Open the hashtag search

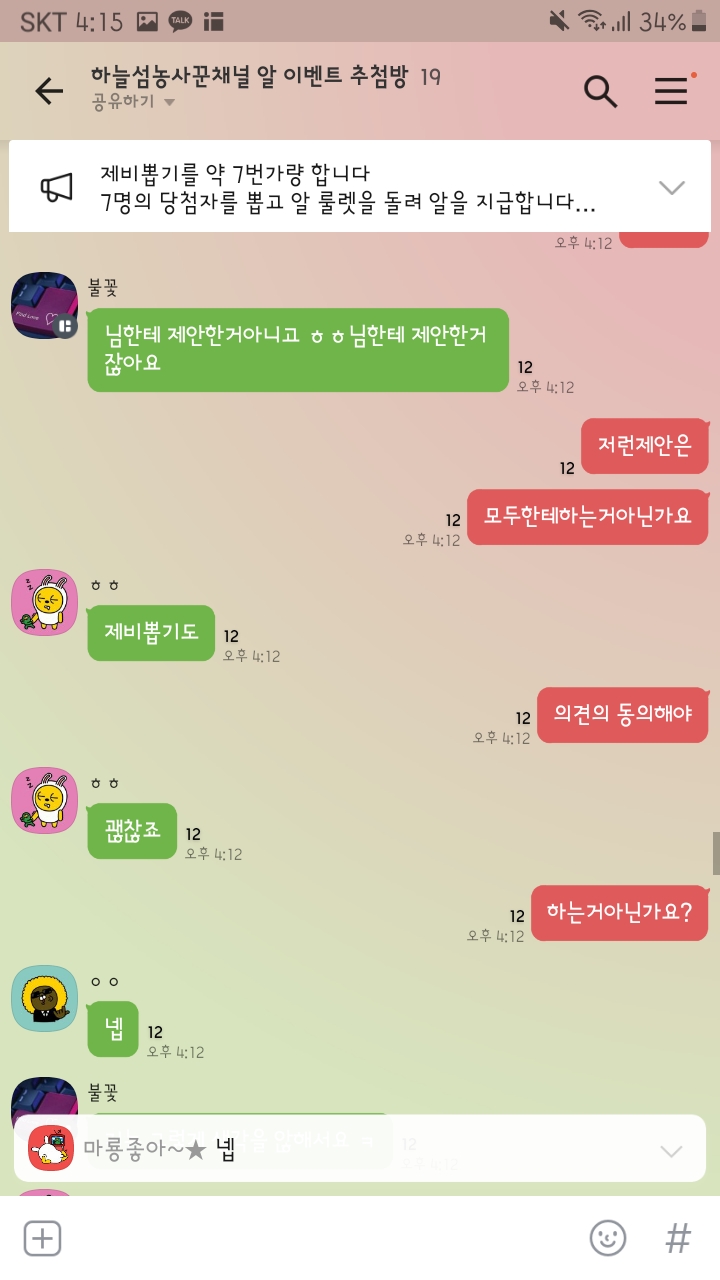click(x=678, y=1238)
